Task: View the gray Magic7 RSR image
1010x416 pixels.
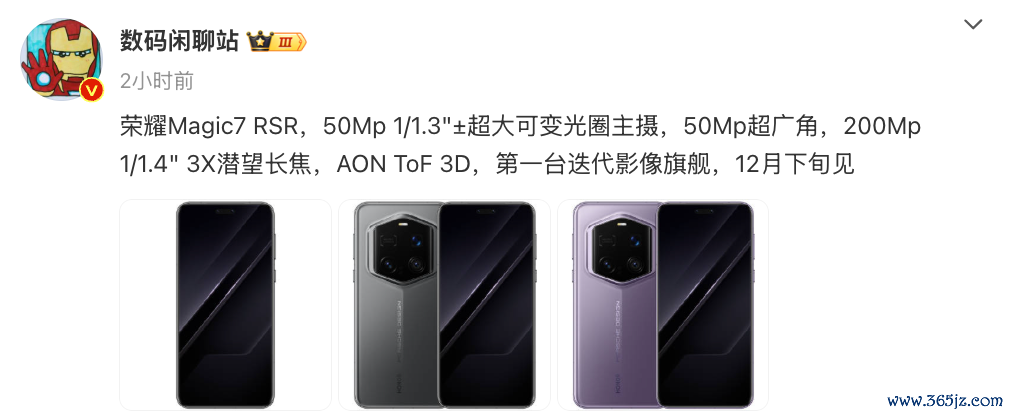Action: (444, 304)
